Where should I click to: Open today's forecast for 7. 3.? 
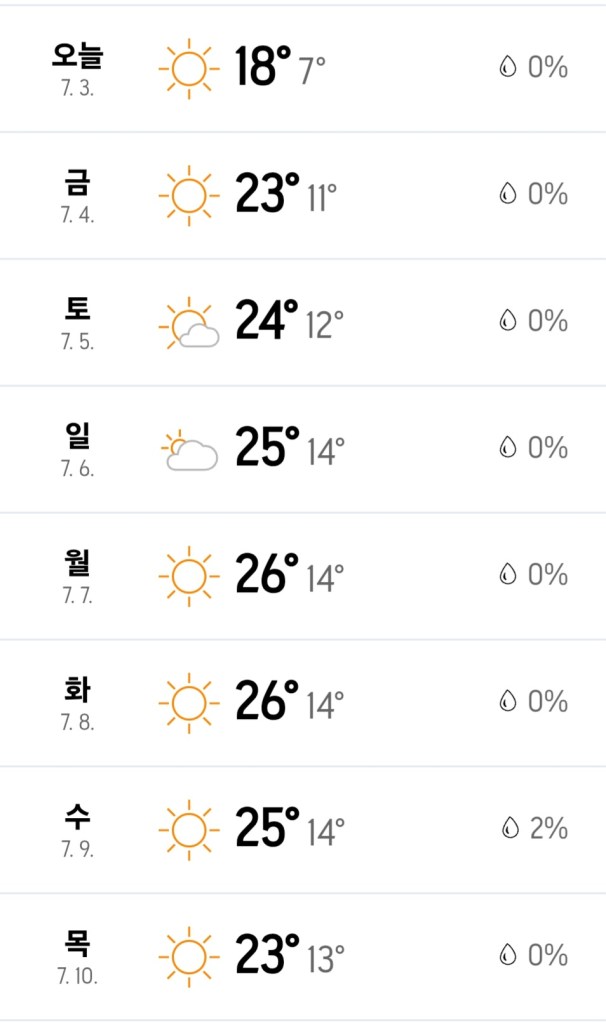(x=302, y=68)
